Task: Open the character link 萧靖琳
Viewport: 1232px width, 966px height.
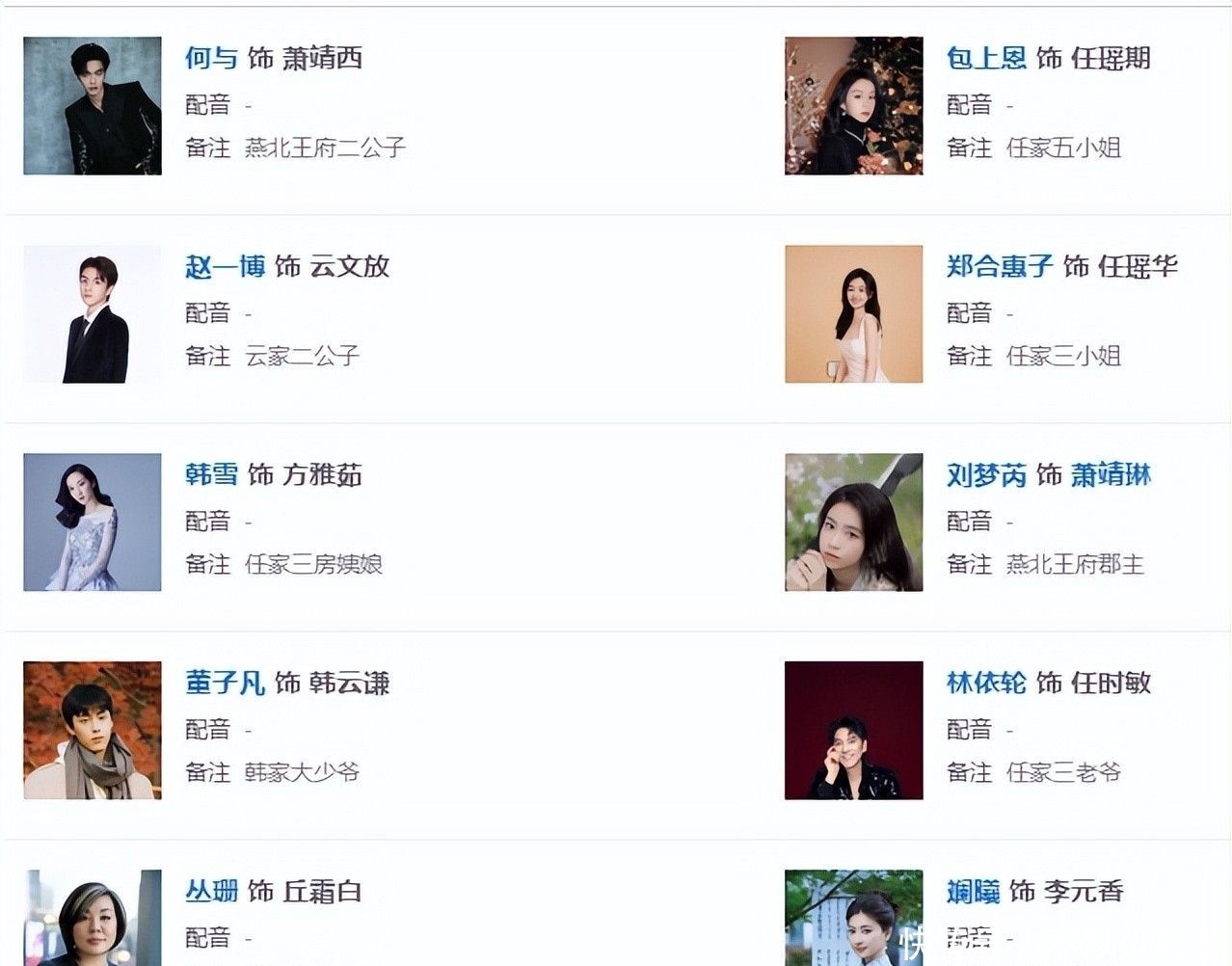Action: pyautogui.click(x=1111, y=474)
